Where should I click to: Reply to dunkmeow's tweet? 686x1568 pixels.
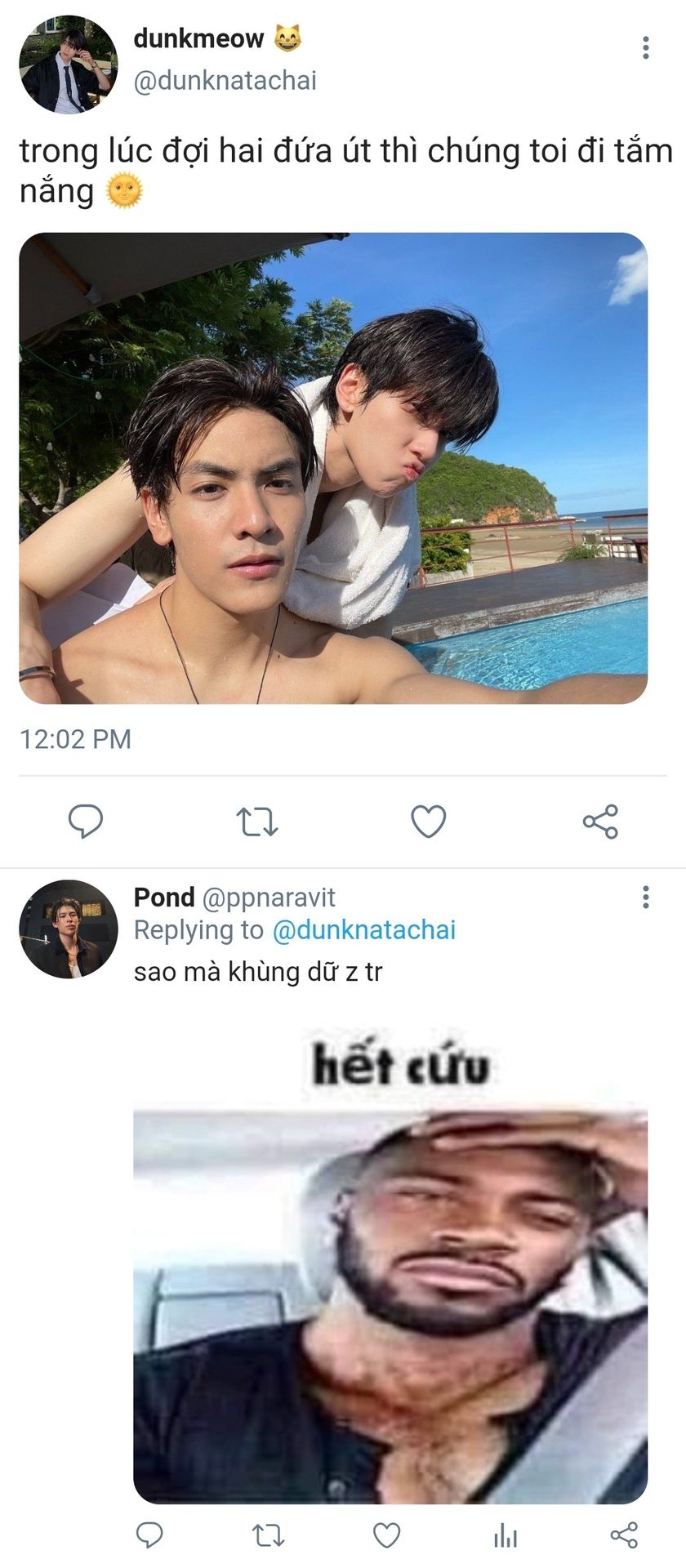85,821
